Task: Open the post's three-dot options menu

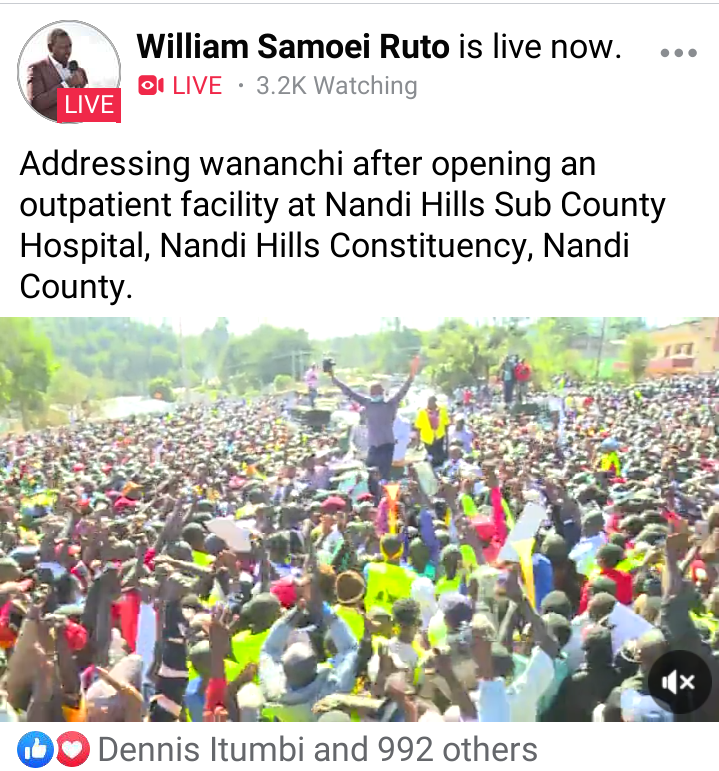Action: (x=679, y=53)
